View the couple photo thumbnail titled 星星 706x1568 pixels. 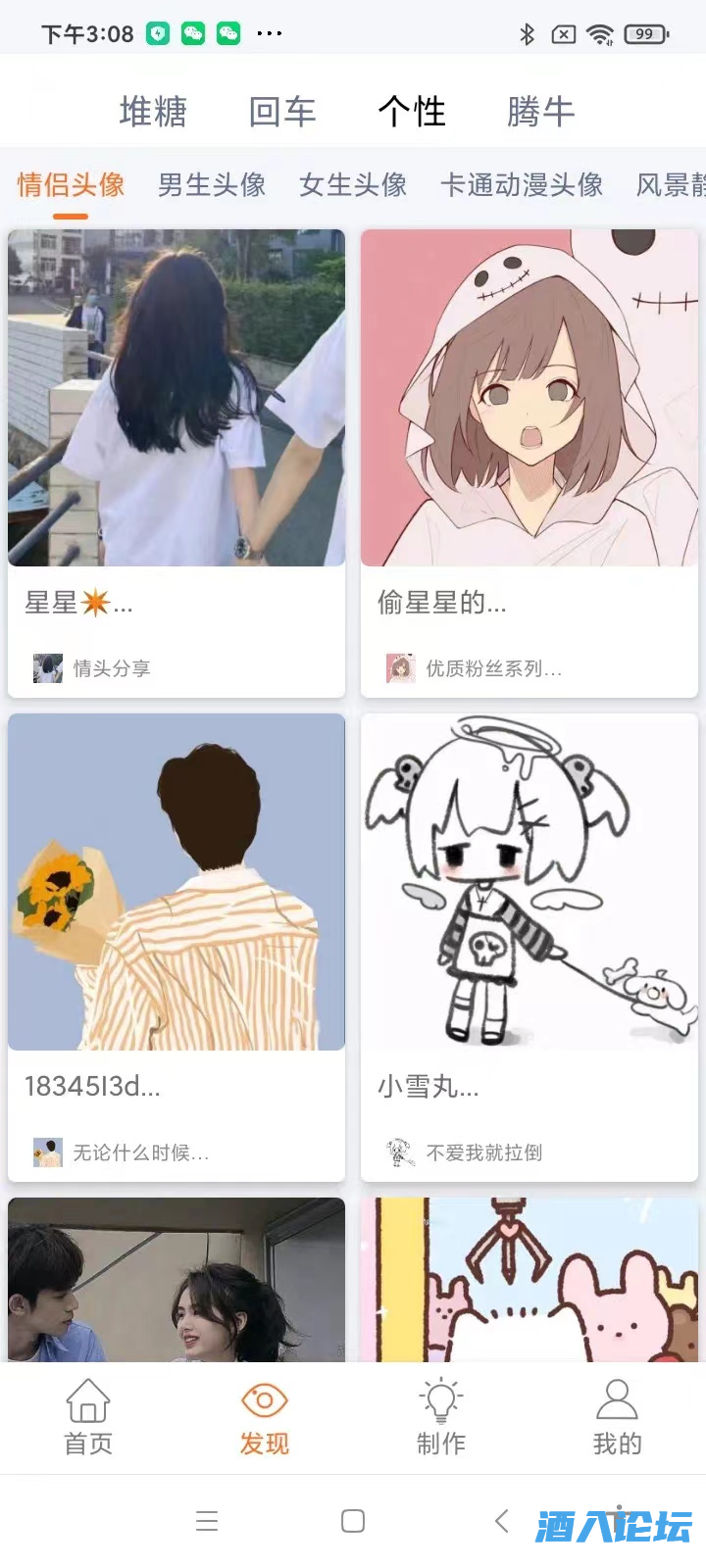[x=176, y=397]
